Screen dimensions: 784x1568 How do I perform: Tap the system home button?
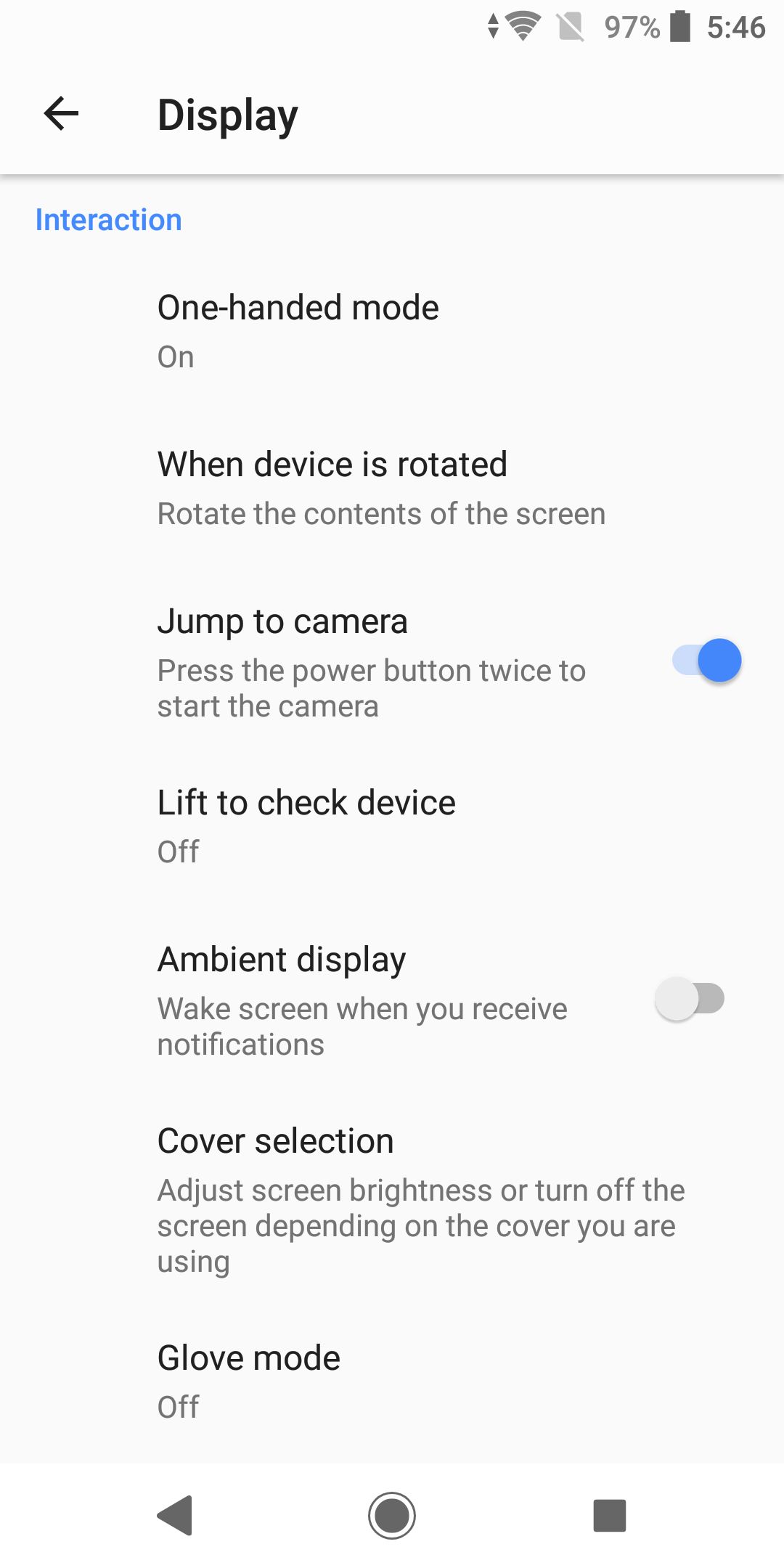pos(392,1516)
